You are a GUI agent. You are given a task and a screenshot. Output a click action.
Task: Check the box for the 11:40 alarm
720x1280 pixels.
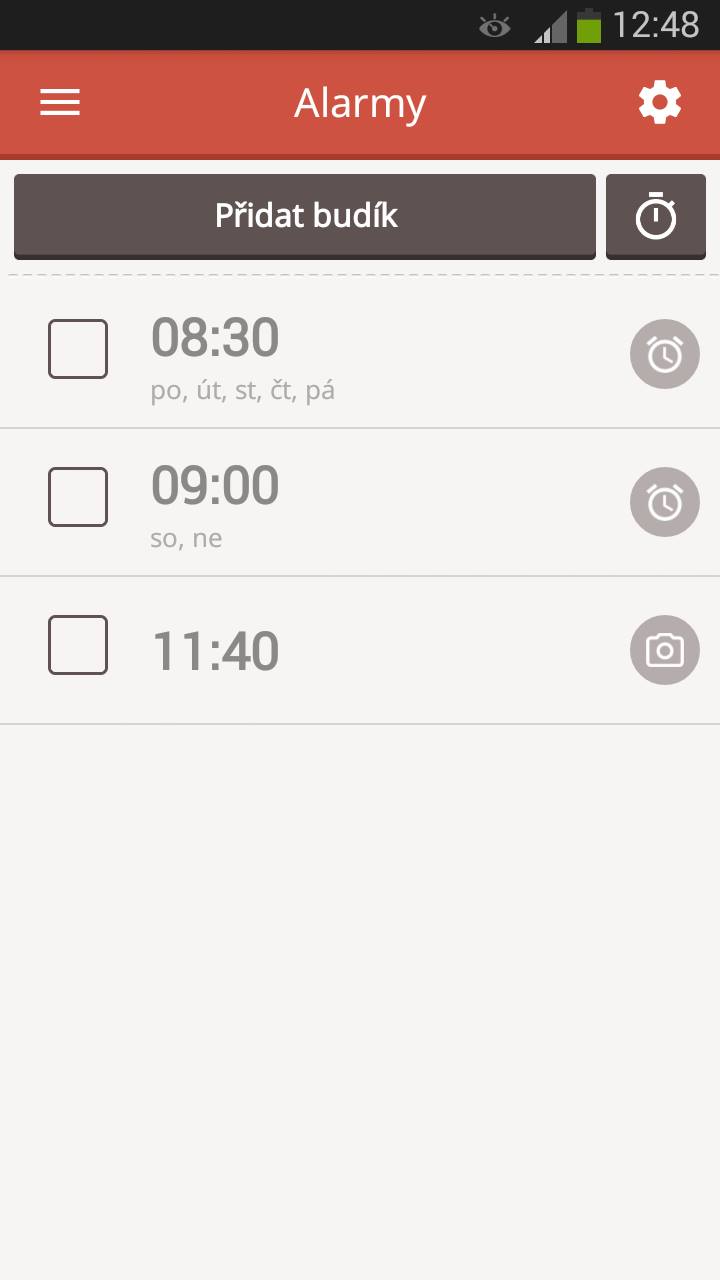coord(78,645)
